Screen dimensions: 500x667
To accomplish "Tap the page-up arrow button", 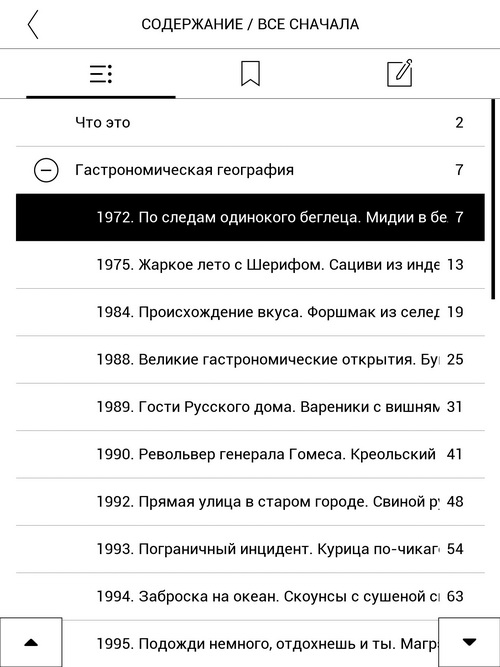I will [x=31, y=642].
